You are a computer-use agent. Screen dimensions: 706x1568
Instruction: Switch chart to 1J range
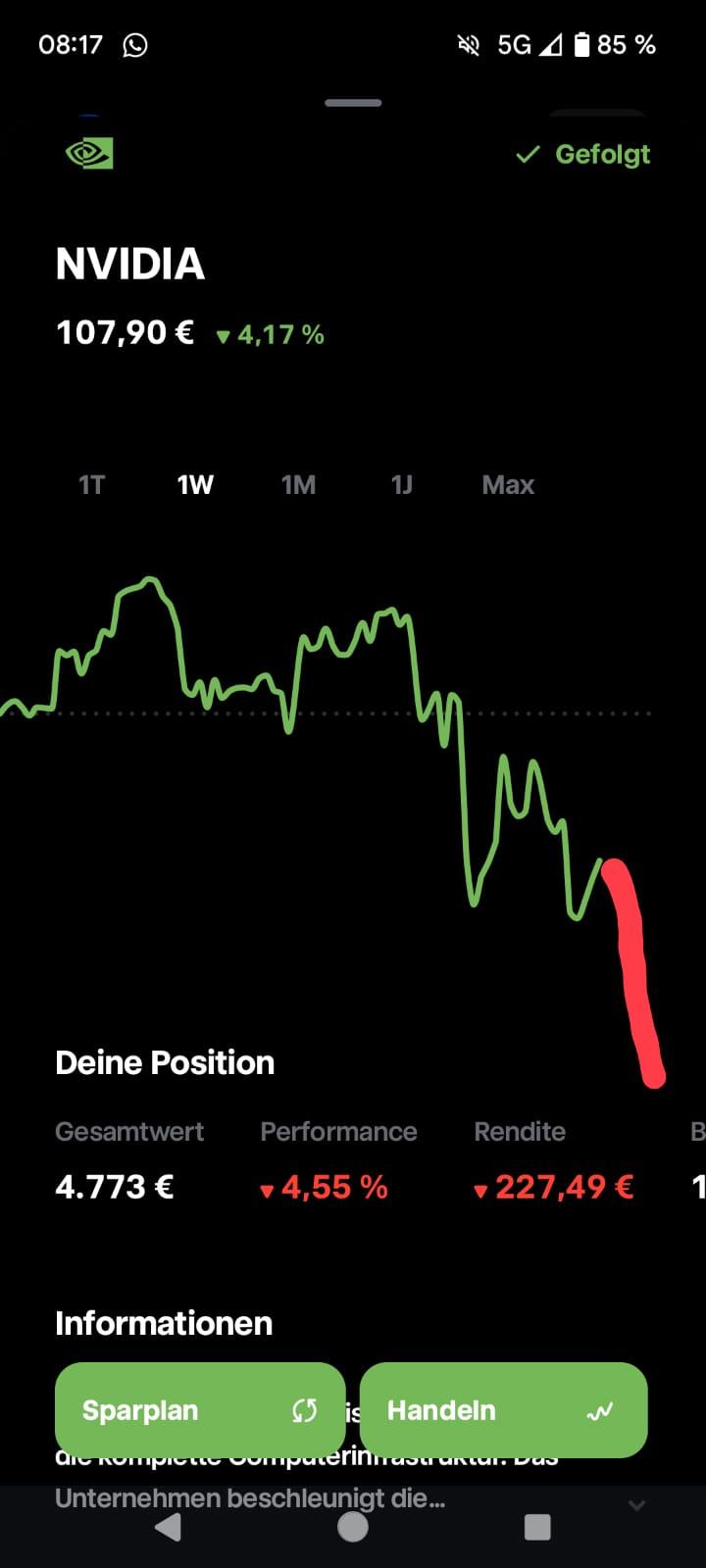click(x=402, y=485)
